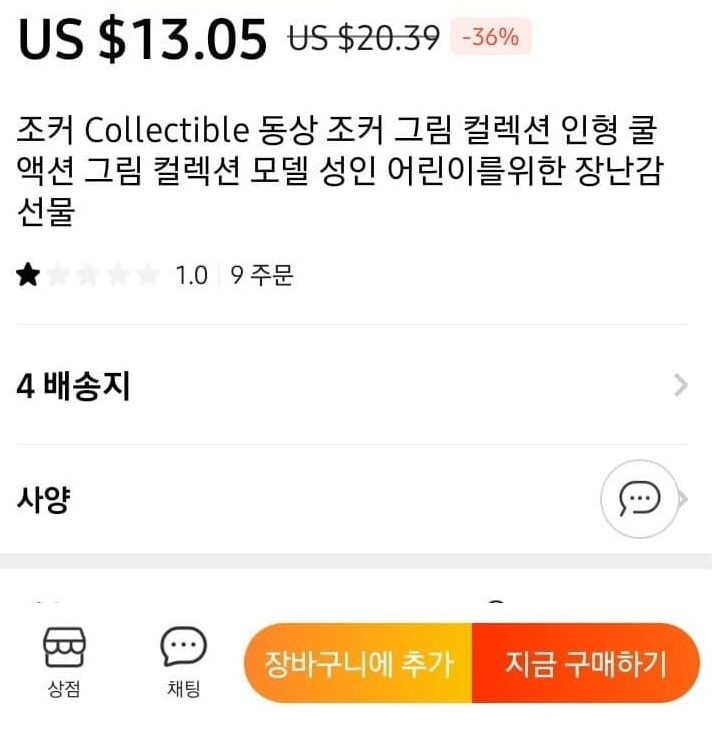Add item with 장바구니에 추가
Screen dimensions: 712x738
(358, 663)
